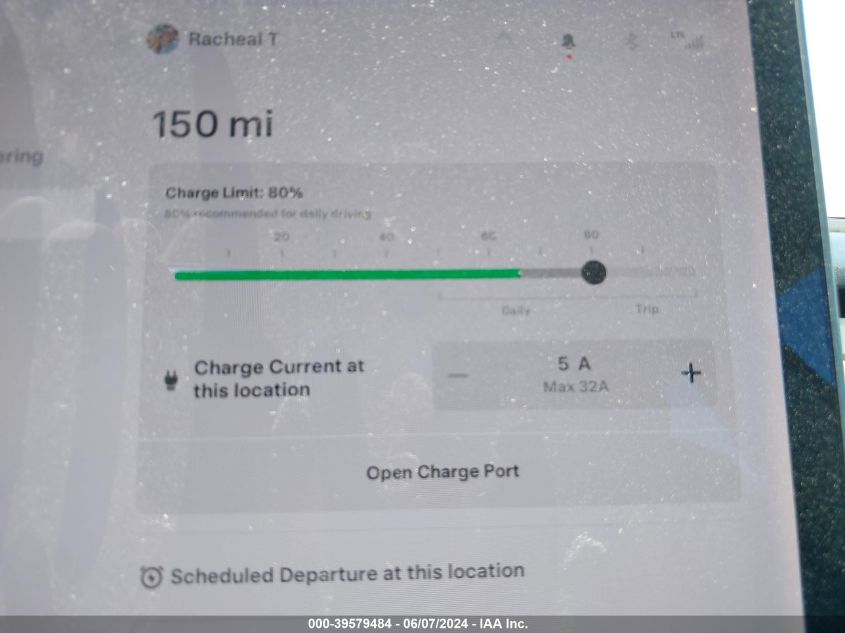
Task: Open Bluetooth settings icon
Action: [631, 41]
